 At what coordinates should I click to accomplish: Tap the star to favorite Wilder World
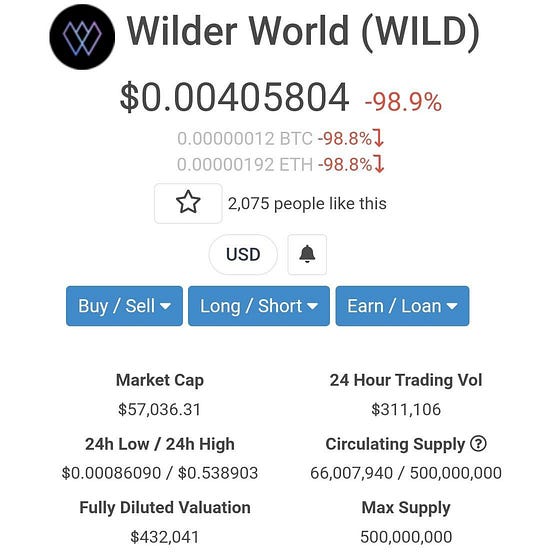[x=188, y=203]
